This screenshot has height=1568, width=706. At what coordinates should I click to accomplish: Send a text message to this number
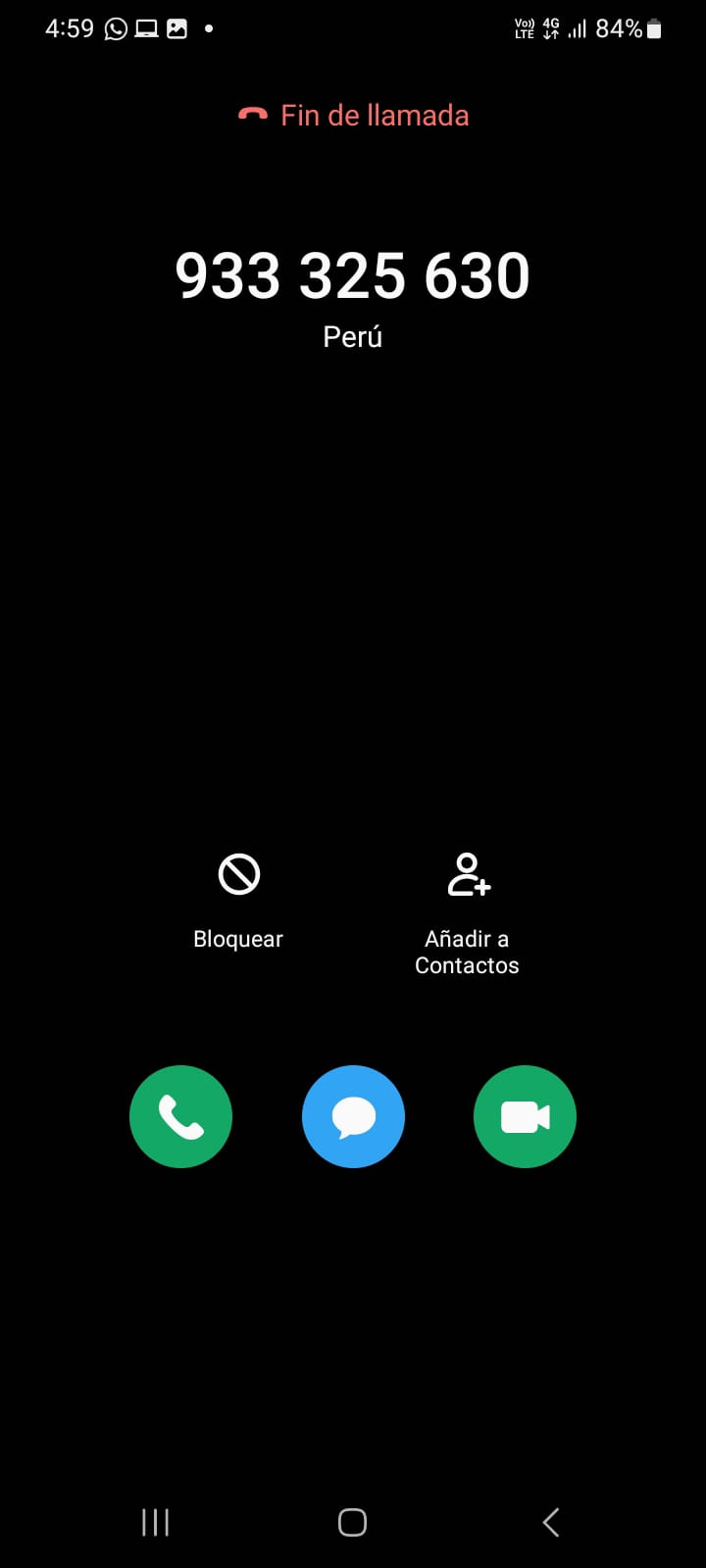click(x=353, y=1116)
